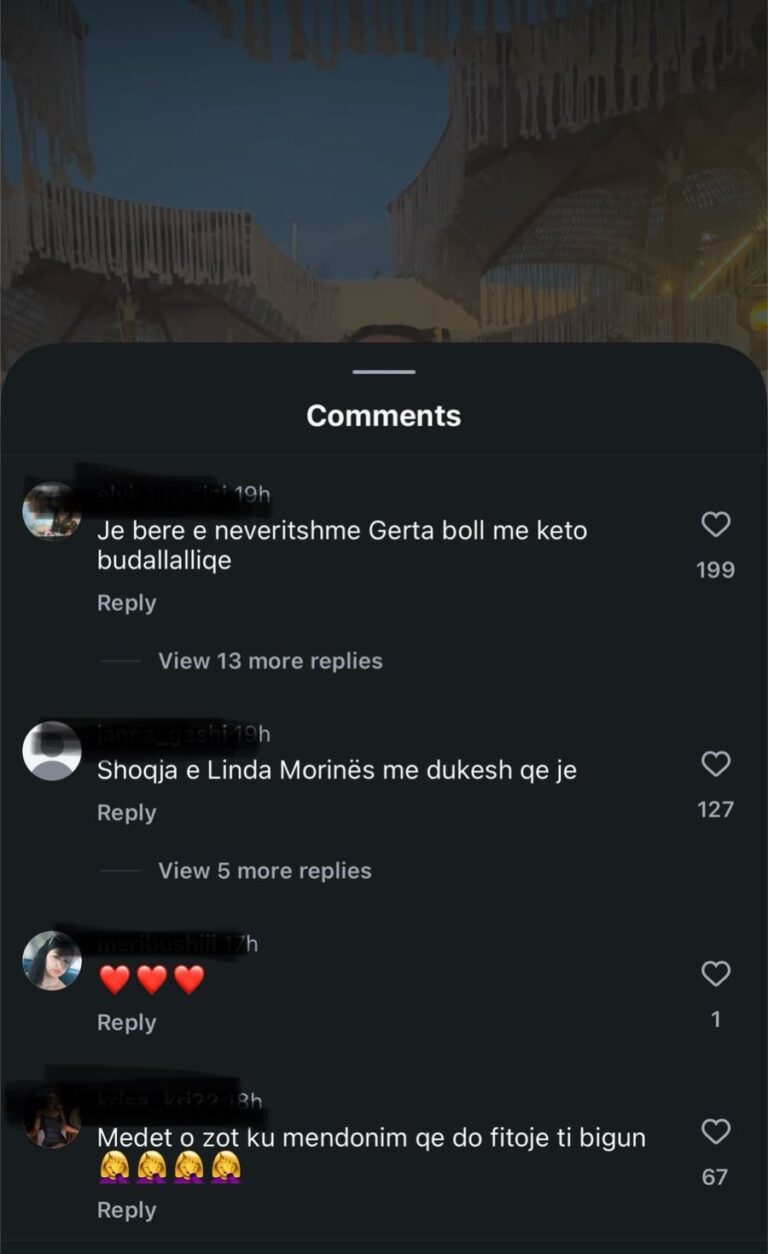Like the three red hearts comment
768x1254 pixels.
[715, 973]
